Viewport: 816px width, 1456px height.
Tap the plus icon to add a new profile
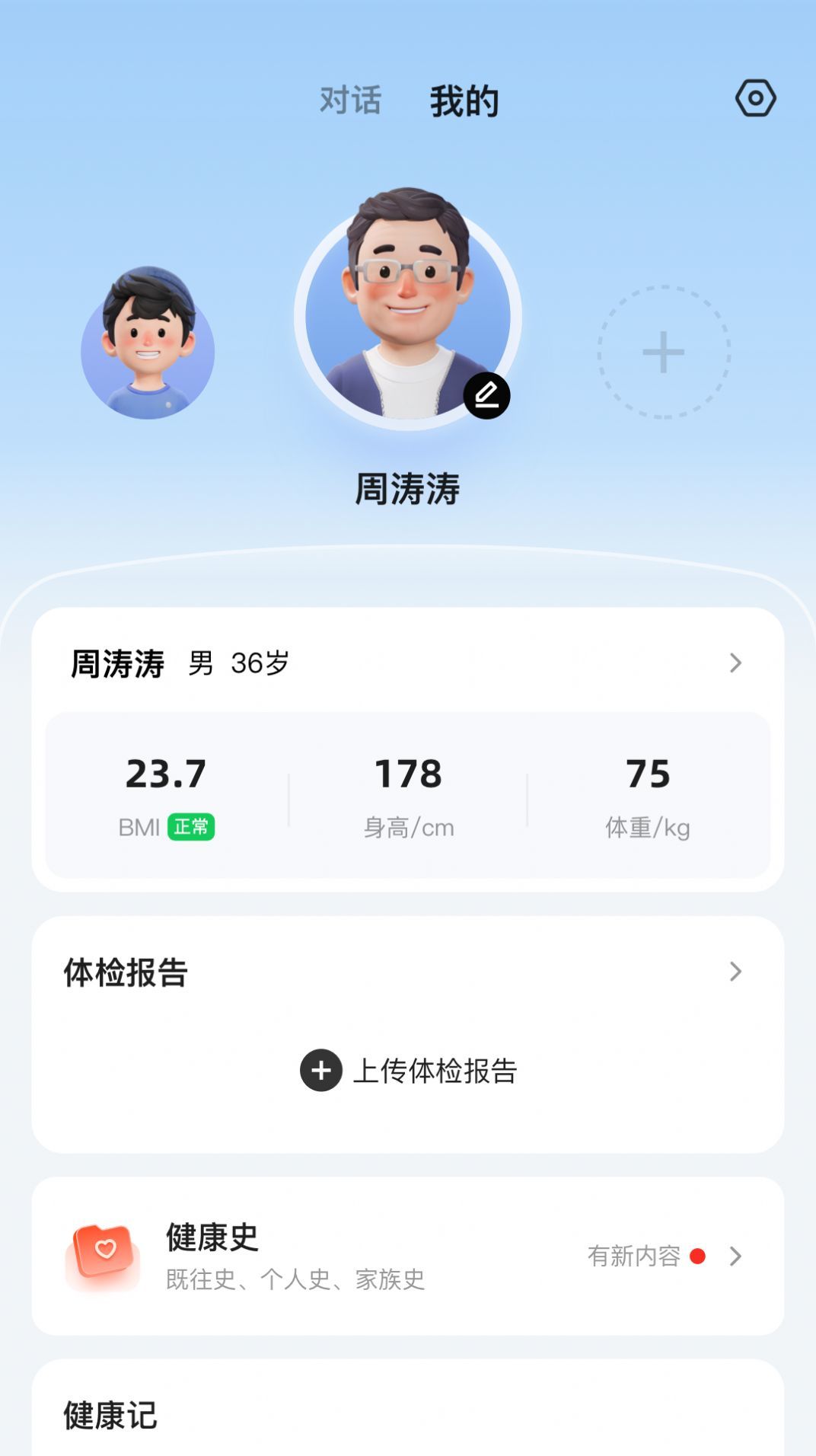tap(664, 351)
